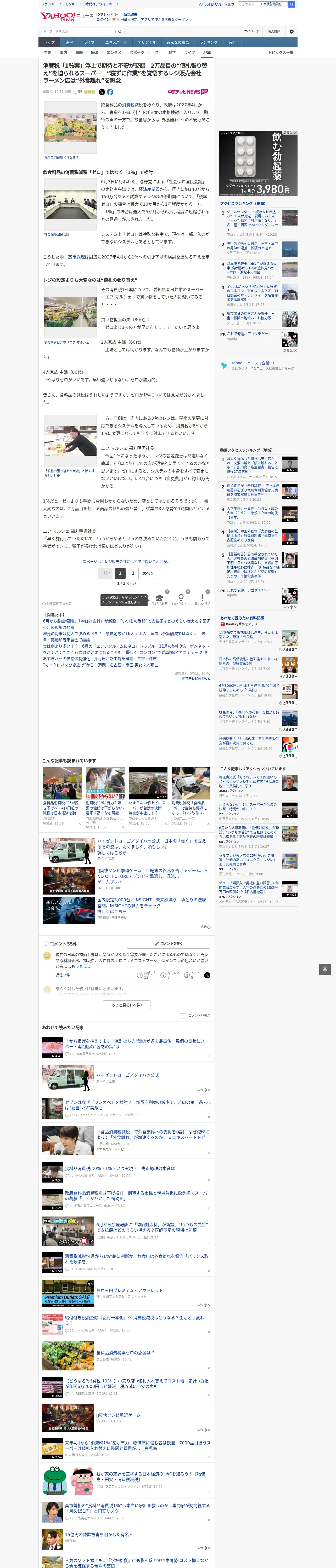Select the 経済 category
This screenshot has width=336, height=1568.
[x=94, y=52]
